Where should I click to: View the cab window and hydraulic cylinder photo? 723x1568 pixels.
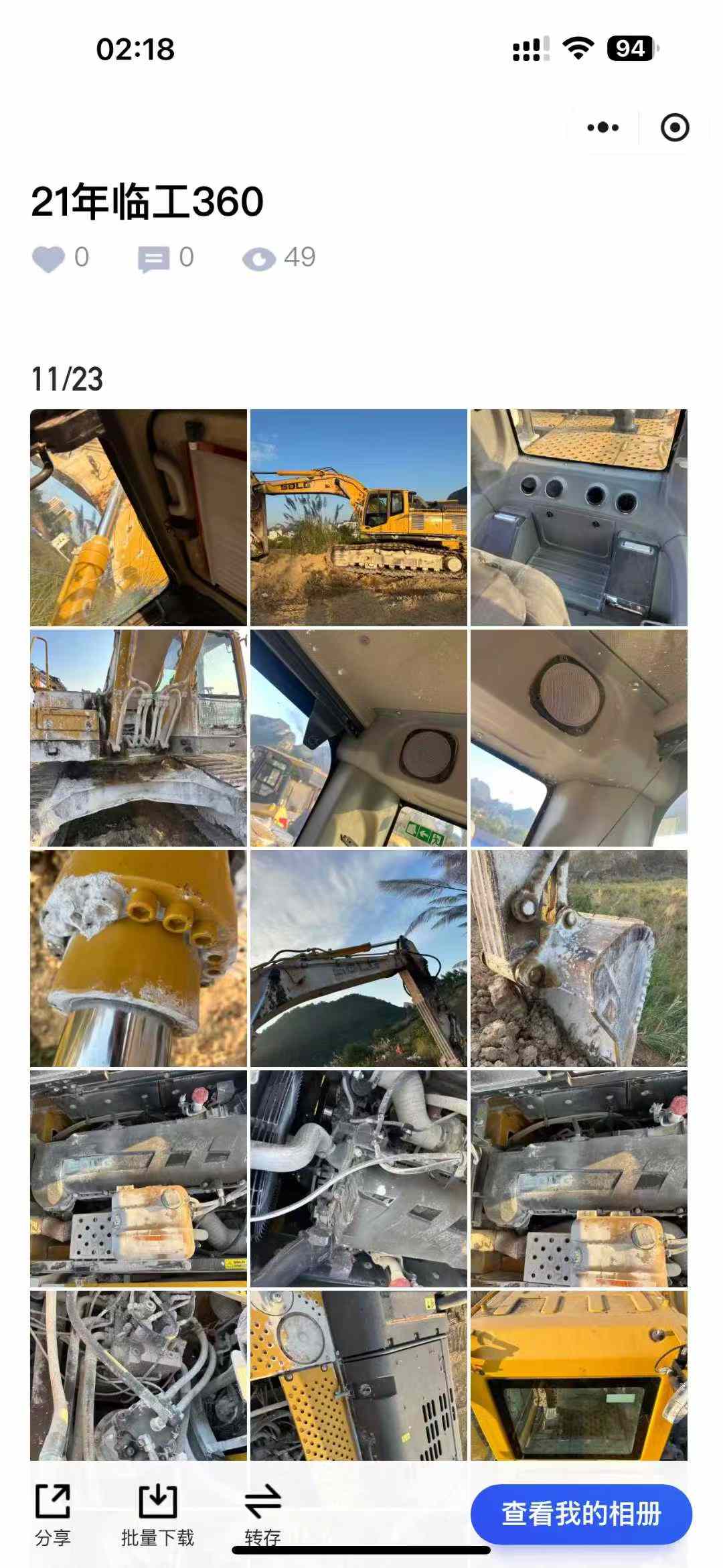[x=139, y=518]
